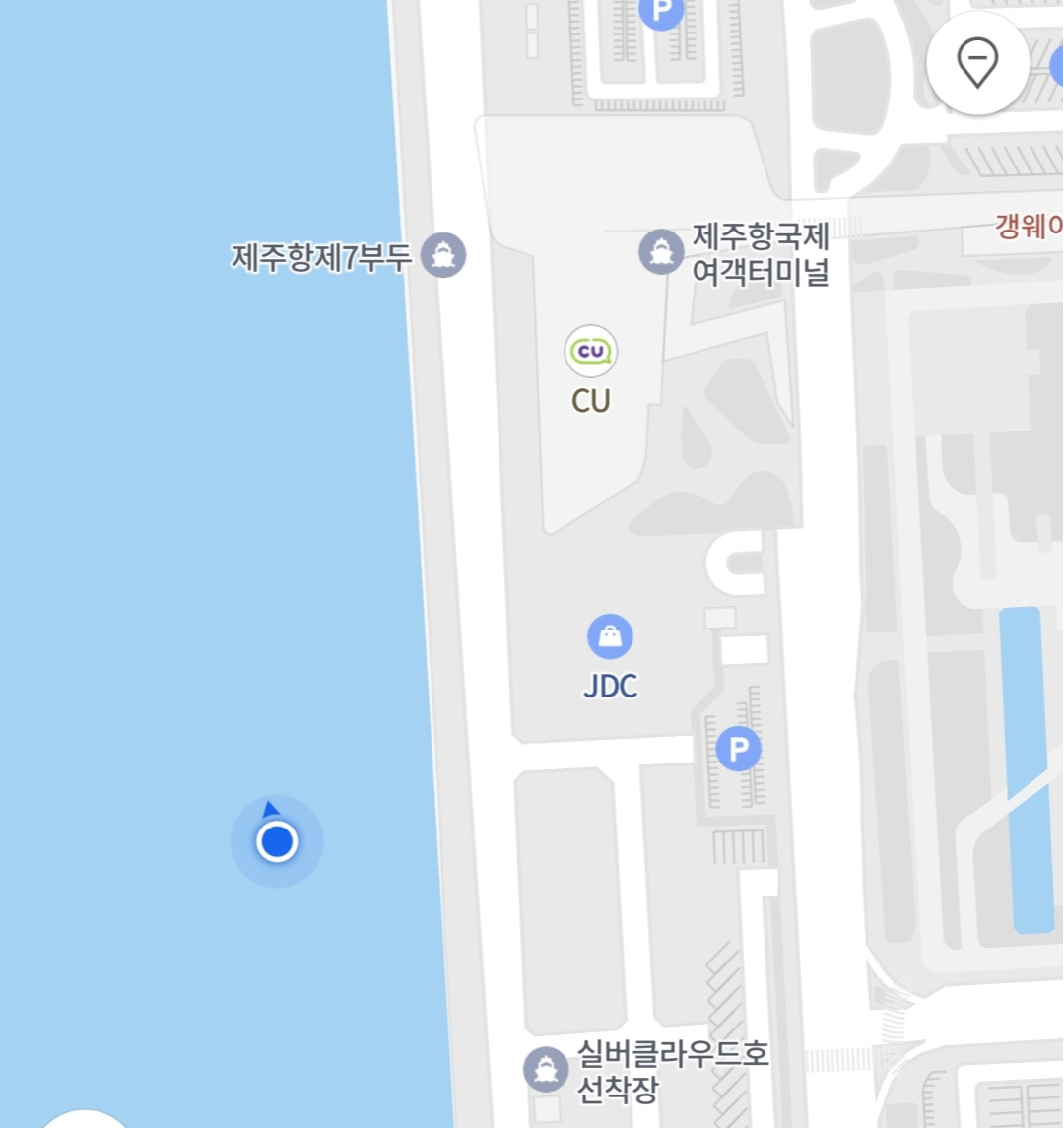
Task: Select the CU text label below its marker
Action: (589, 400)
